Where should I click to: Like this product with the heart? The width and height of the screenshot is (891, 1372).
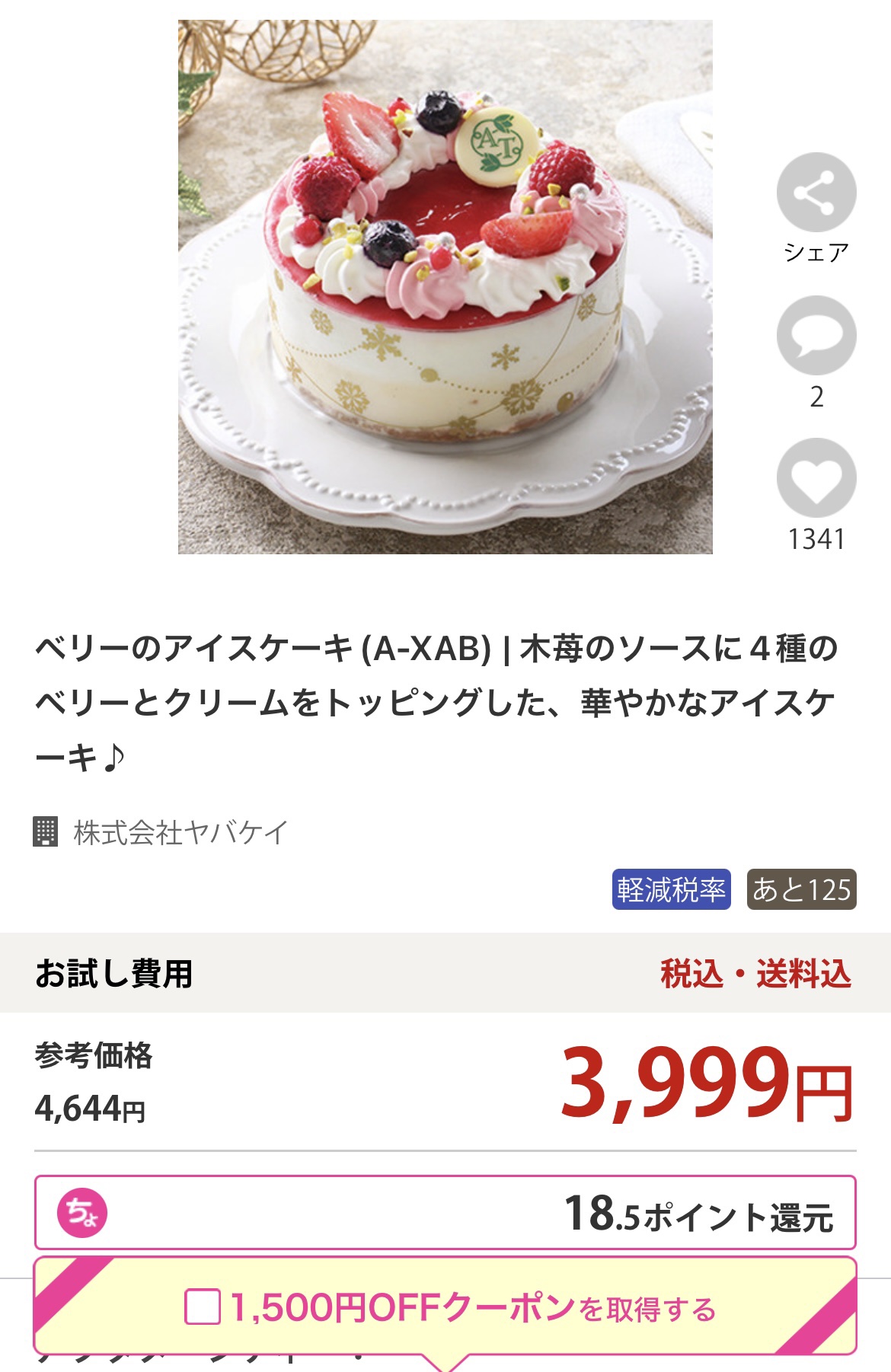(816, 478)
